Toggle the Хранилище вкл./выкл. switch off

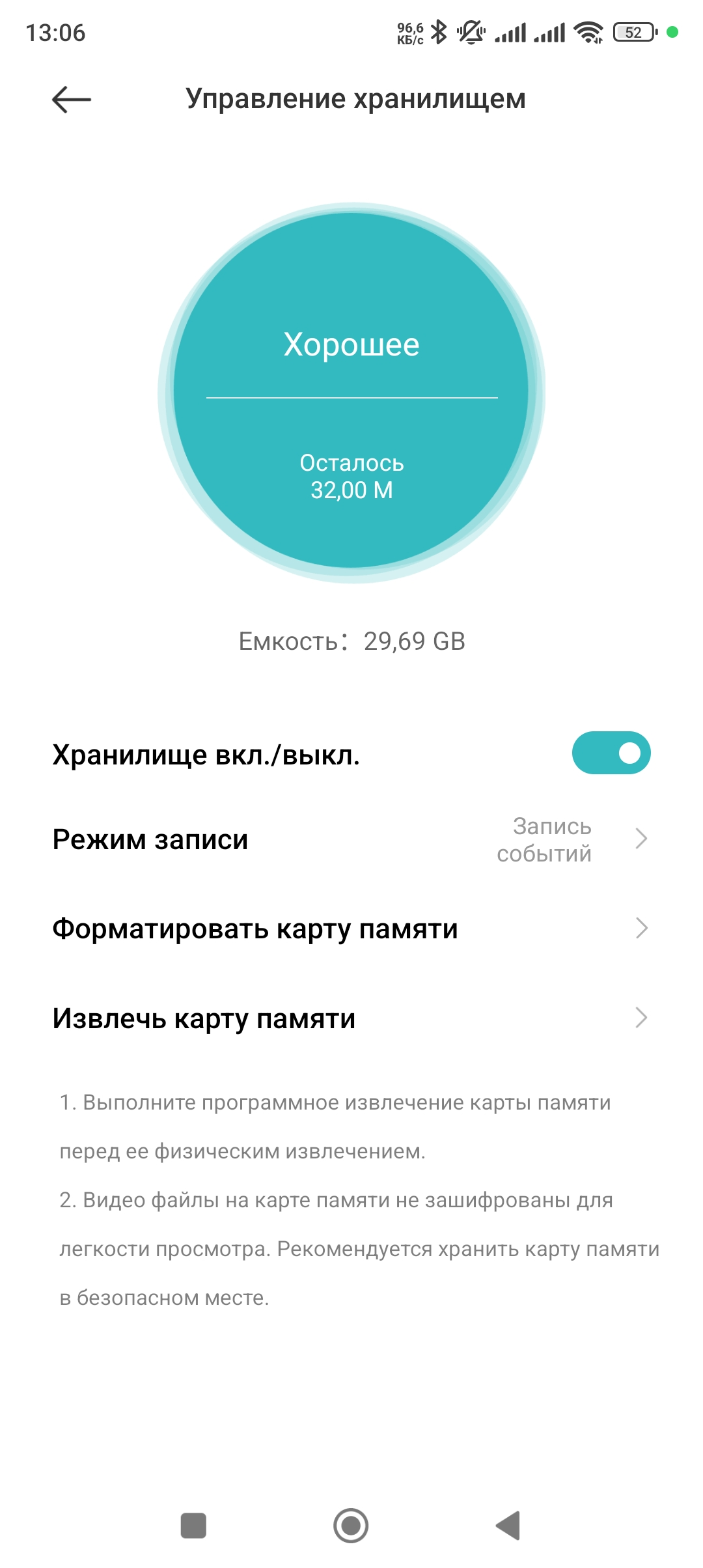[611, 753]
